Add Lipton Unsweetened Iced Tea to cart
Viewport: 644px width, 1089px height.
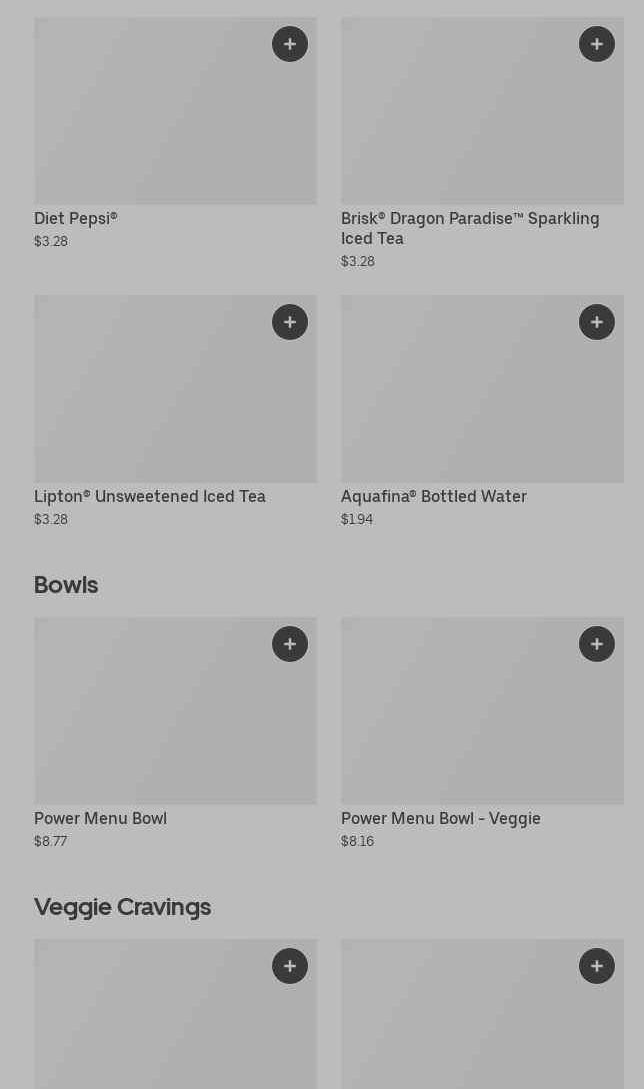coord(290,322)
